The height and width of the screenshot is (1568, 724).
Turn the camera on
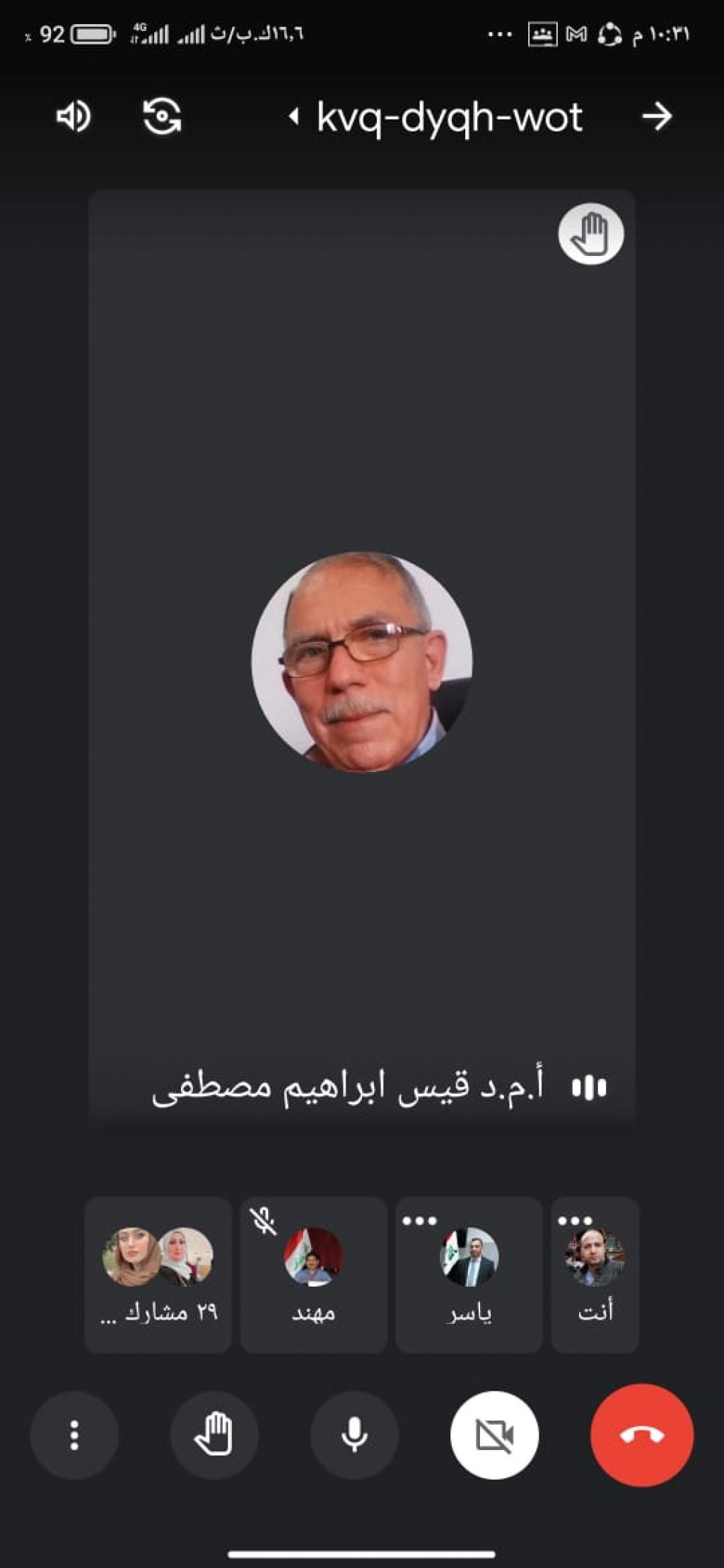pyautogui.click(x=494, y=1435)
